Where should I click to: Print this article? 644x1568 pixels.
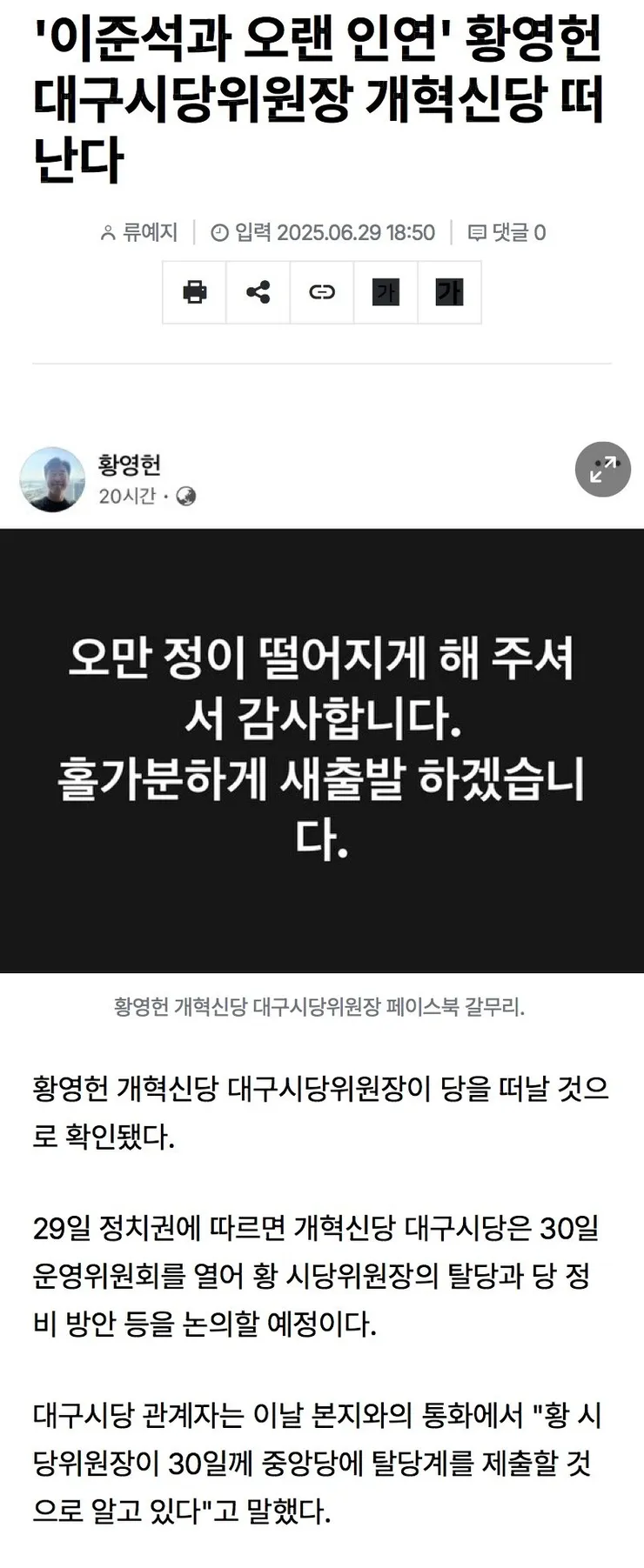195,292
